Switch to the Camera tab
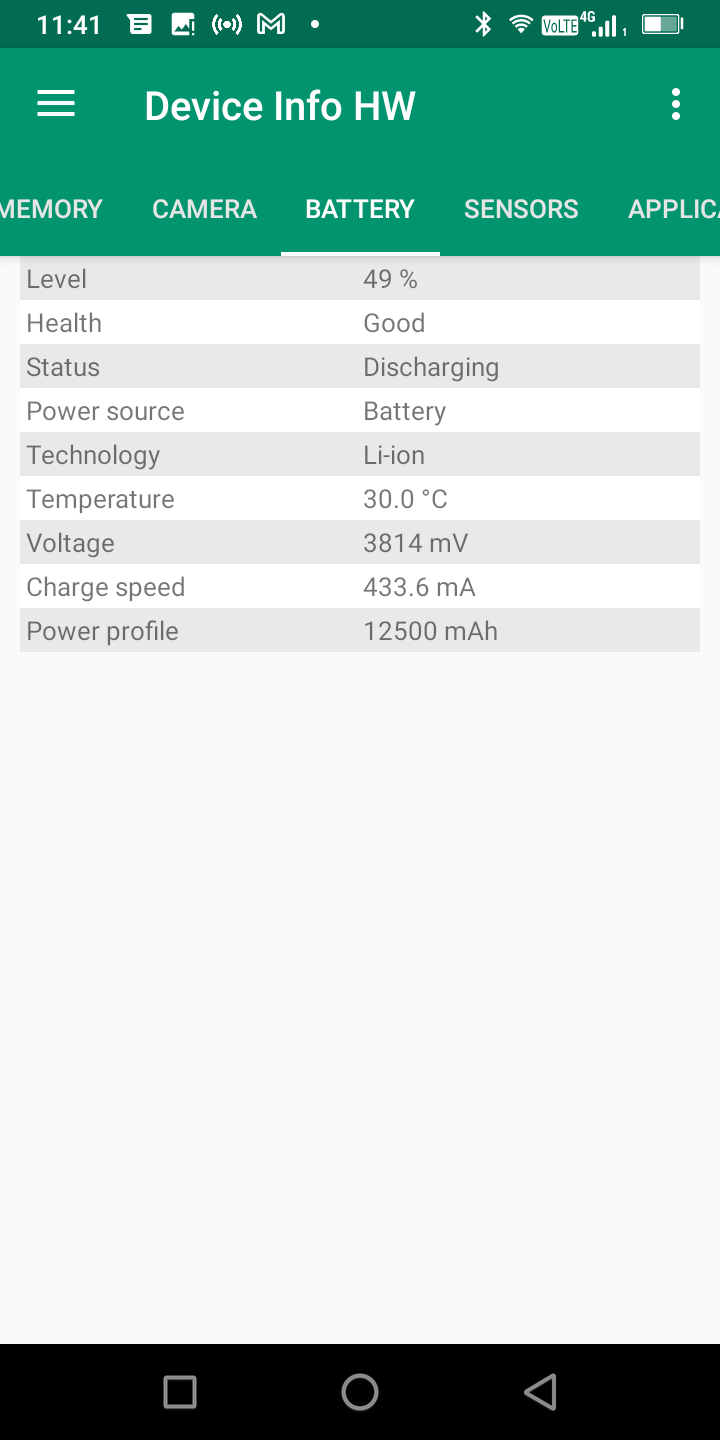 [x=204, y=209]
